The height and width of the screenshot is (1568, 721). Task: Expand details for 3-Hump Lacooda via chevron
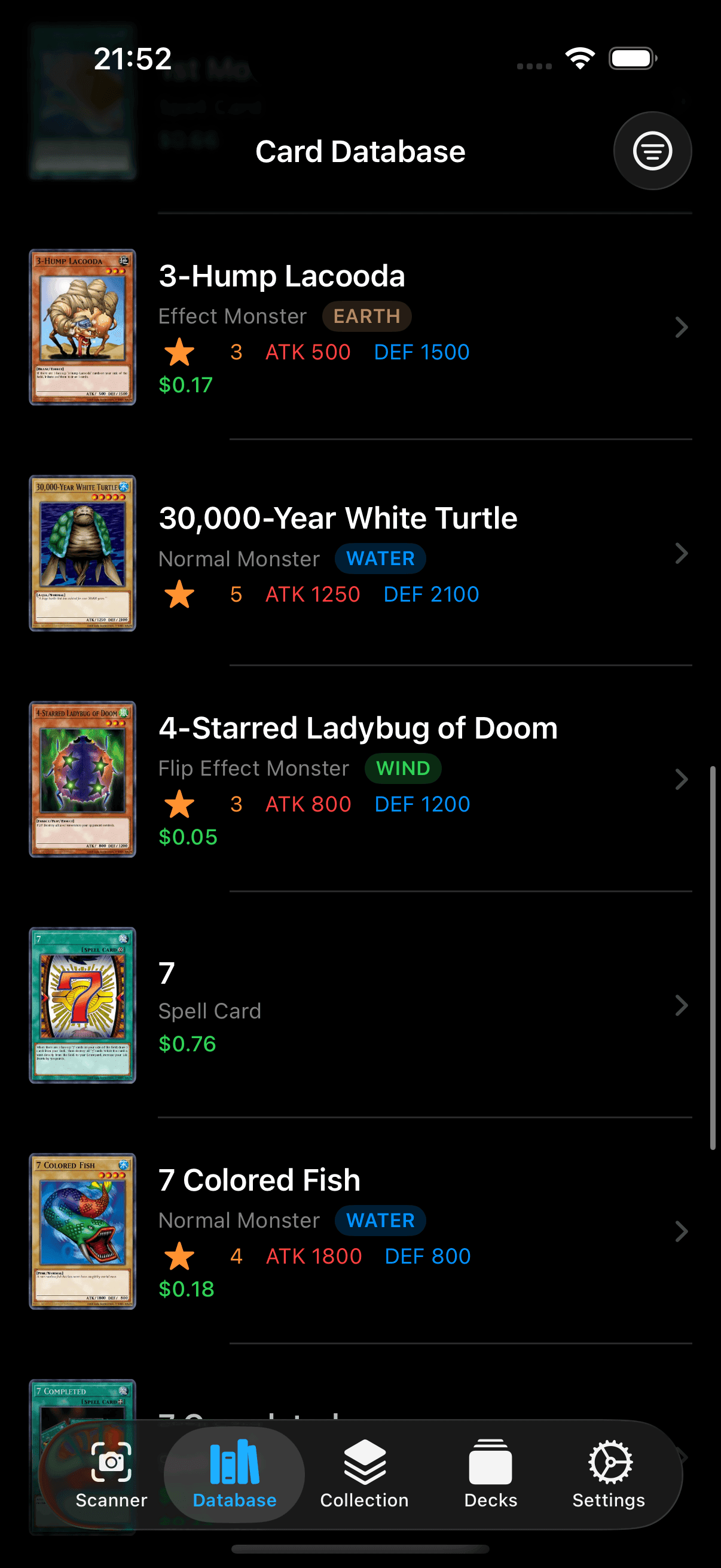point(681,327)
